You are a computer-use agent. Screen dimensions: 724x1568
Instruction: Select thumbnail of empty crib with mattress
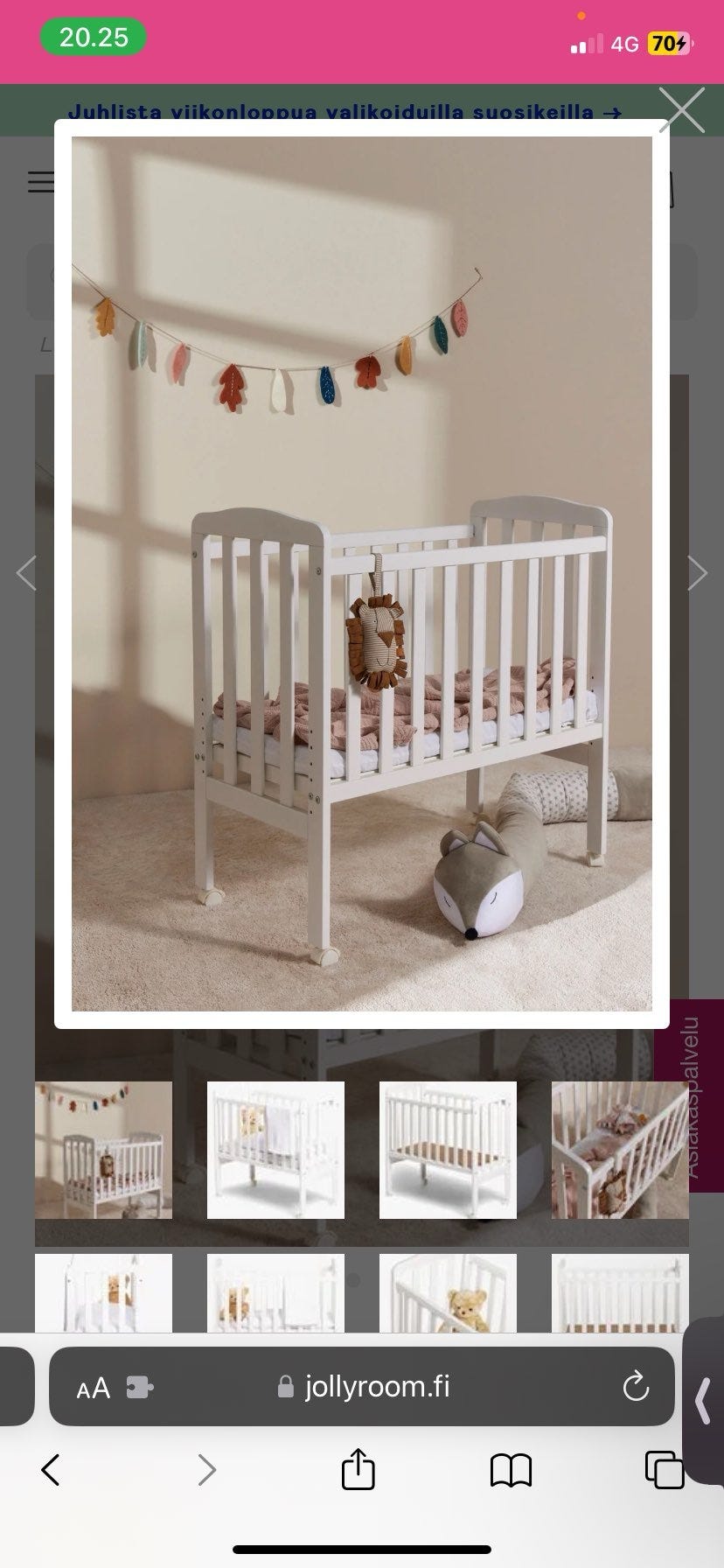(x=448, y=1150)
